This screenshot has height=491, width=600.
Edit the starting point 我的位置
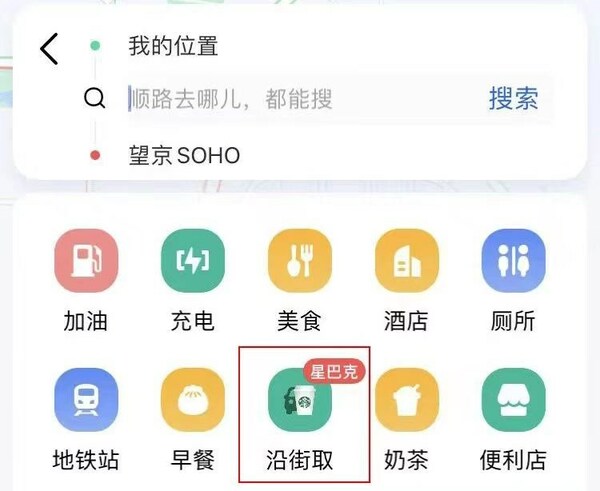pos(173,46)
